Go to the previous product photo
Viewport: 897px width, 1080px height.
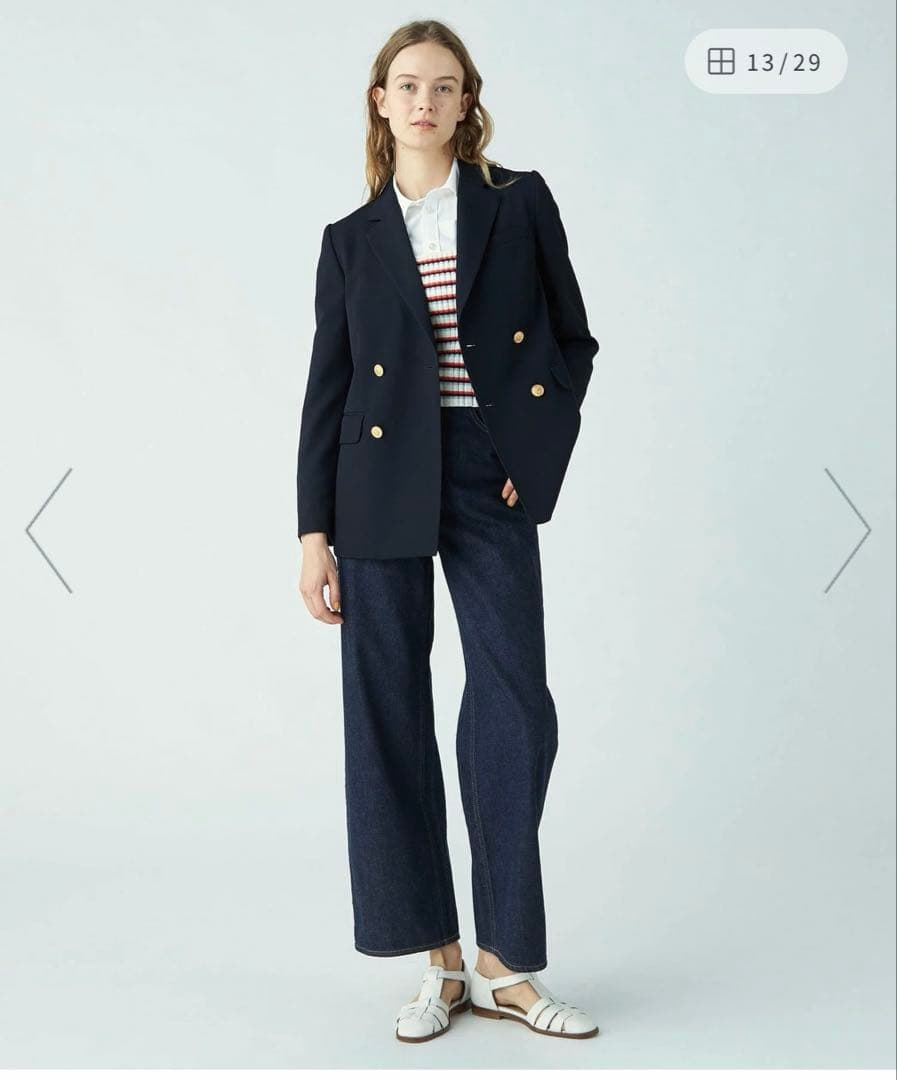click(49, 530)
